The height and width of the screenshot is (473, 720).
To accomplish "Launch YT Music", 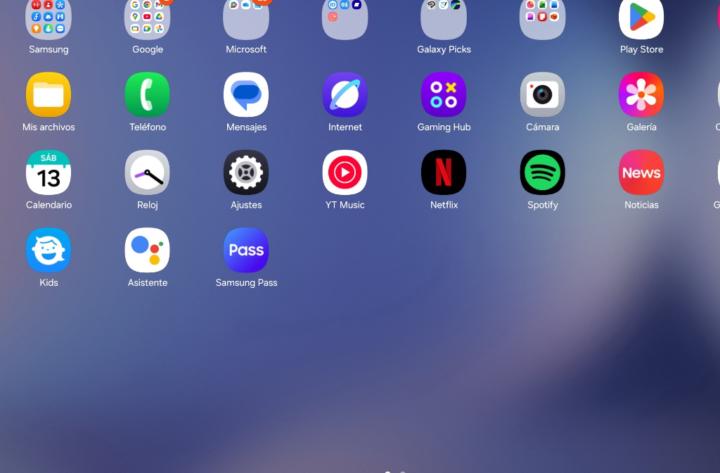I will [x=345, y=173].
